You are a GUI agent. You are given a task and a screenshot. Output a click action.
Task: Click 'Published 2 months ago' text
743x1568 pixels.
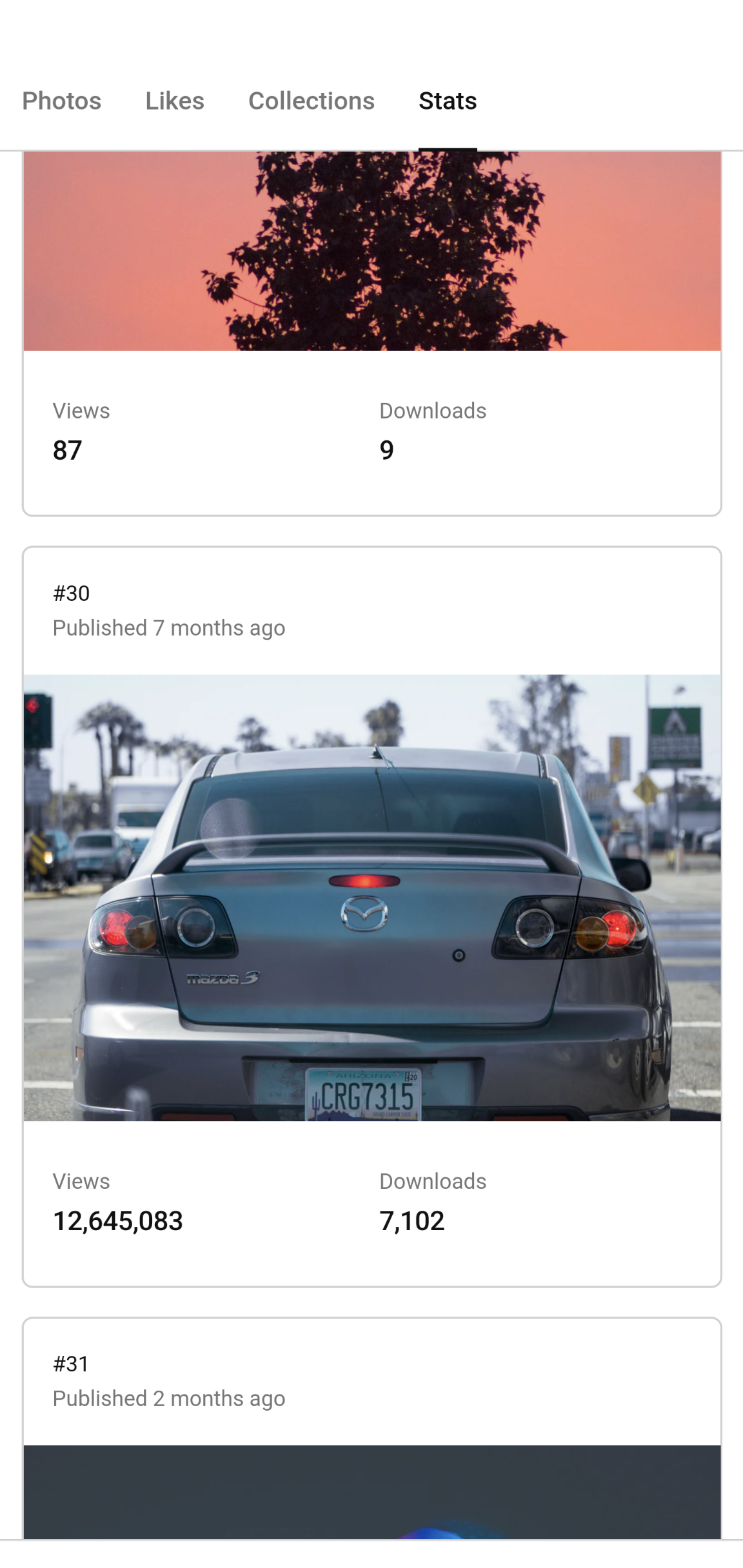coord(169,1398)
